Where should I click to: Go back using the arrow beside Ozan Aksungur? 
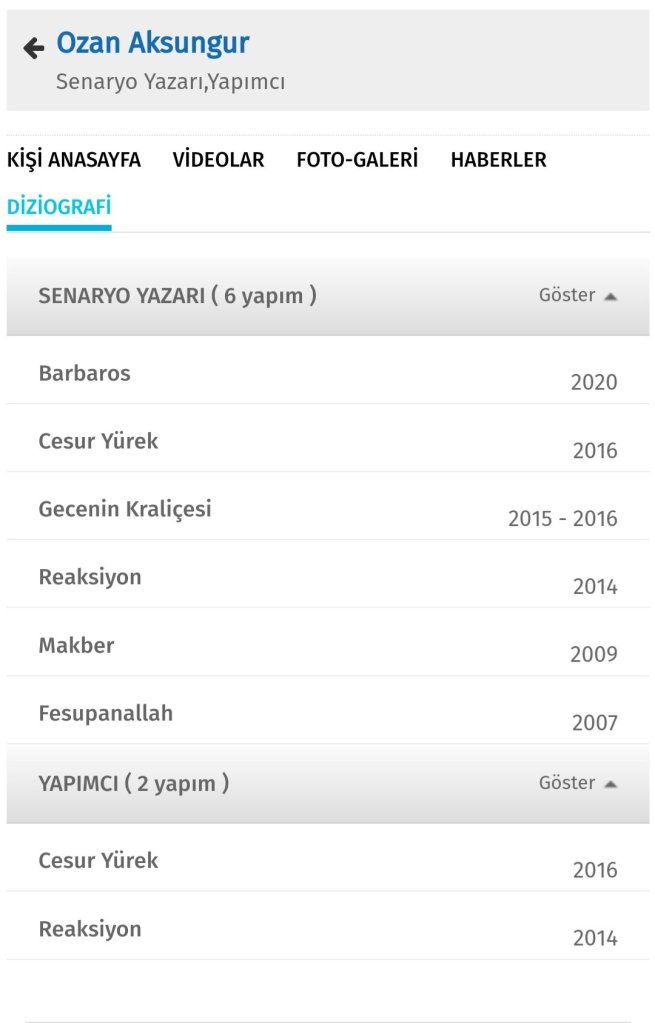tap(34, 47)
